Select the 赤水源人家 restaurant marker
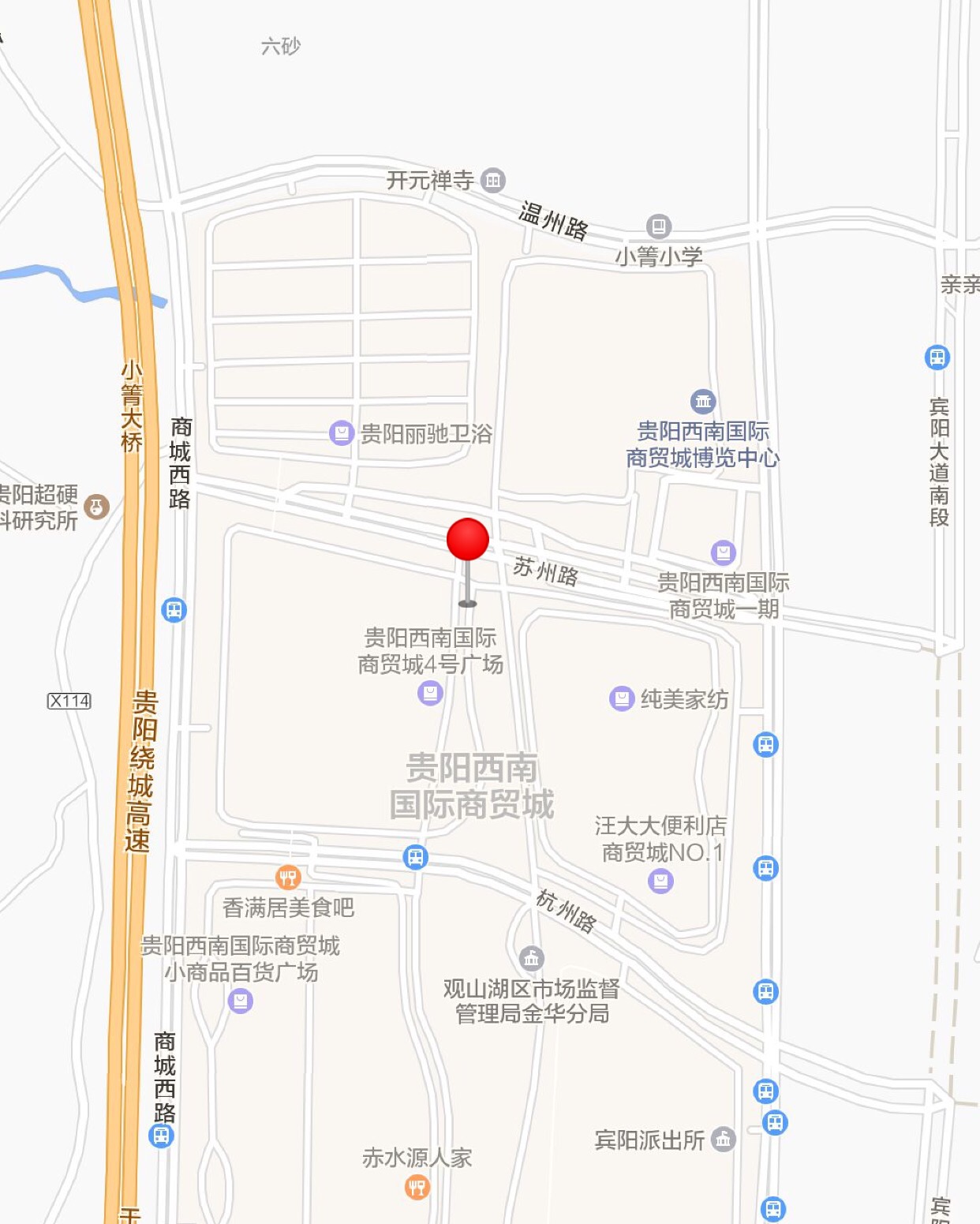Viewport: 980px width, 1224px height. click(417, 1186)
